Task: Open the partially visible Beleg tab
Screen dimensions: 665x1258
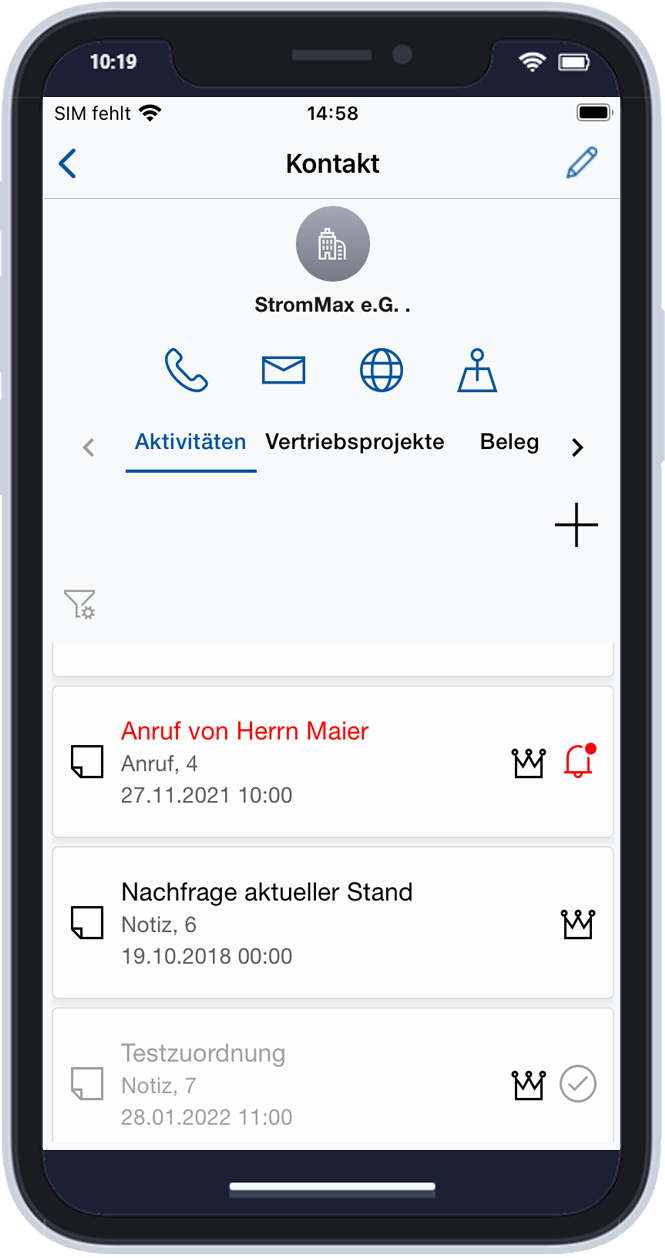Action: tap(509, 441)
